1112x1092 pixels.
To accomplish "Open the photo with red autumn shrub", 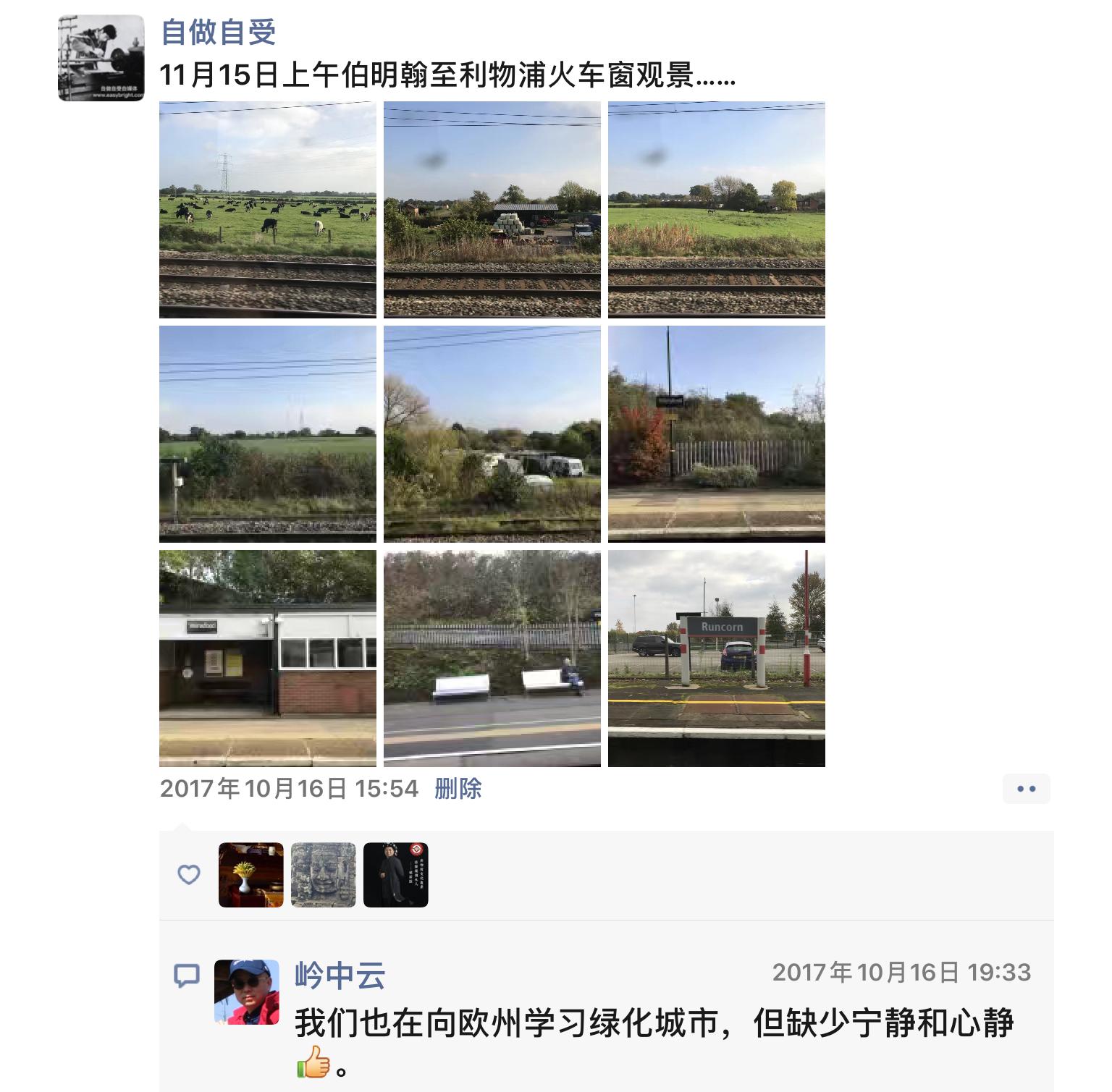I will pyautogui.click(x=717, y=434).
